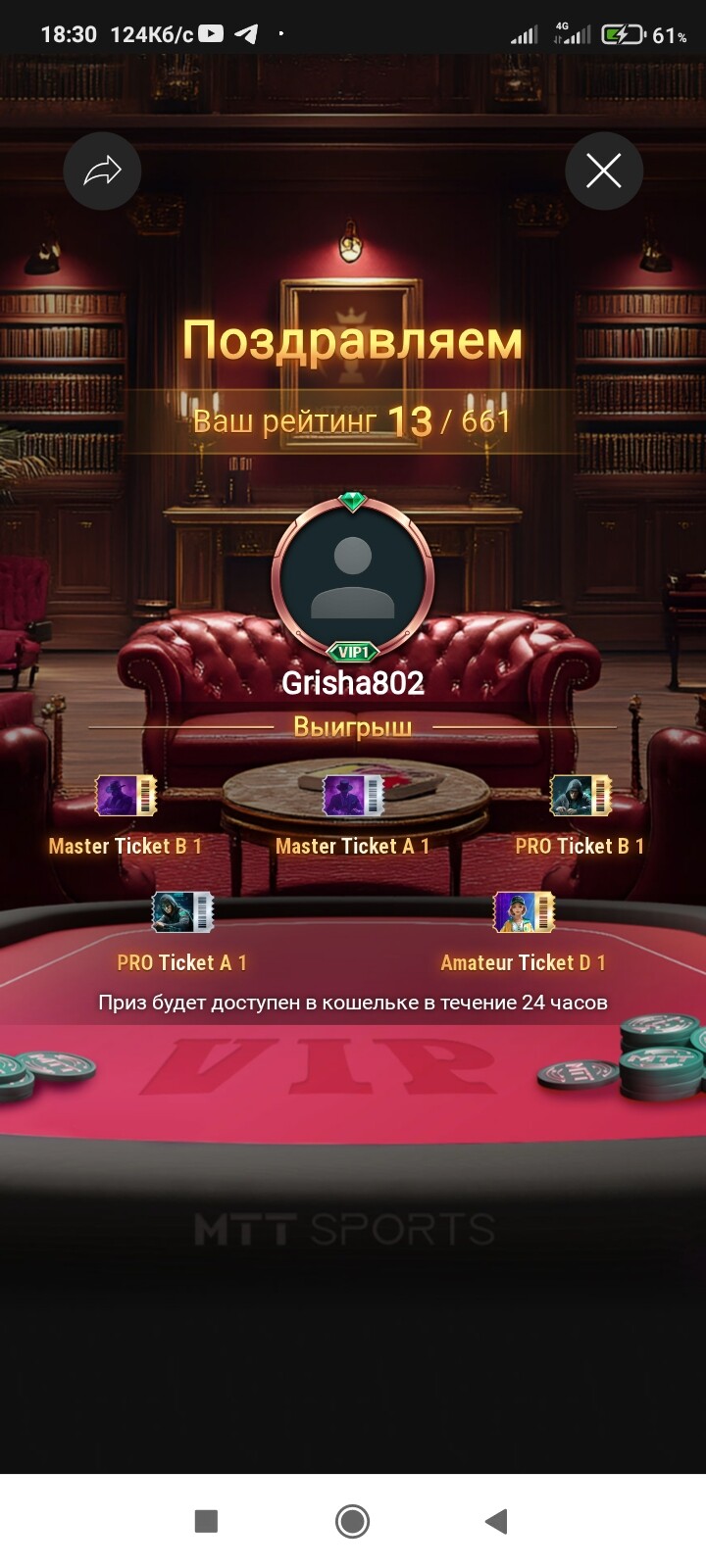
Task: Close the congratulations popup
Action: point(604,171)
